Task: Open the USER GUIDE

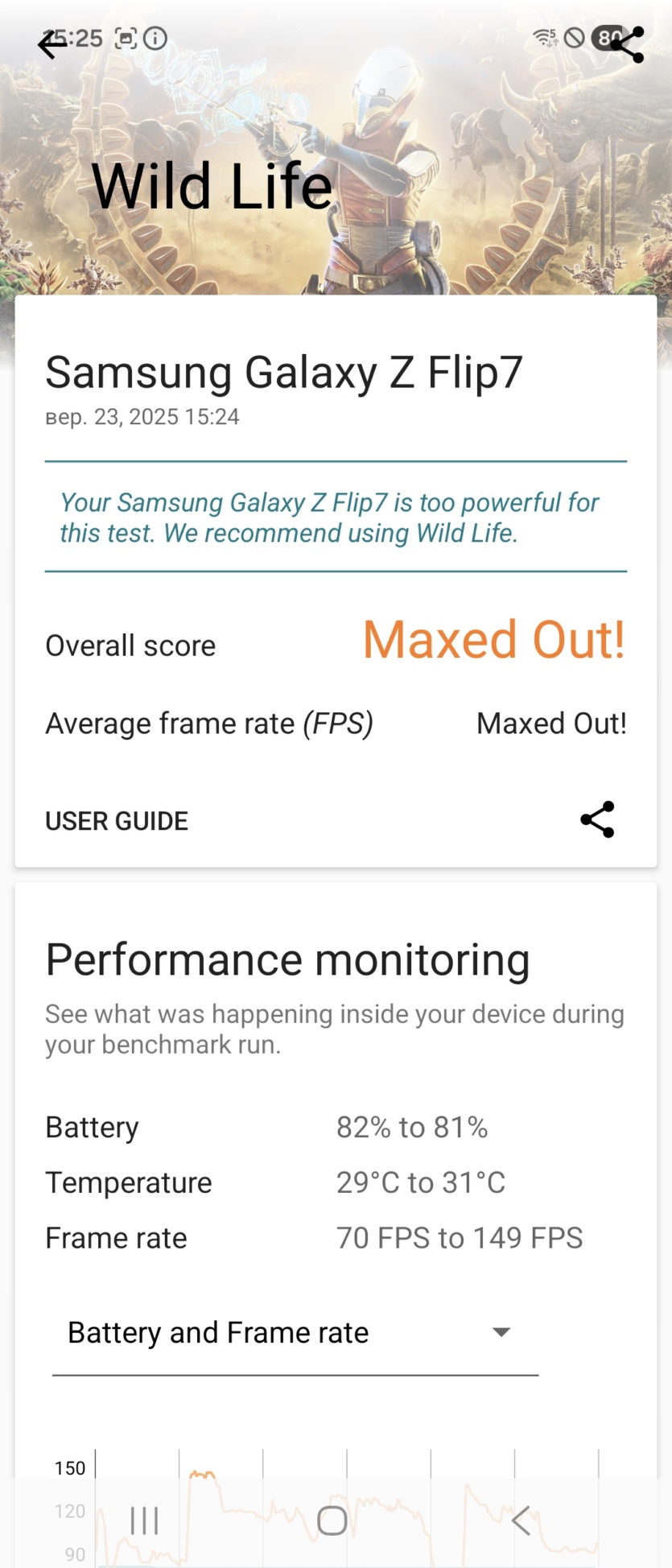Action: 117,821
